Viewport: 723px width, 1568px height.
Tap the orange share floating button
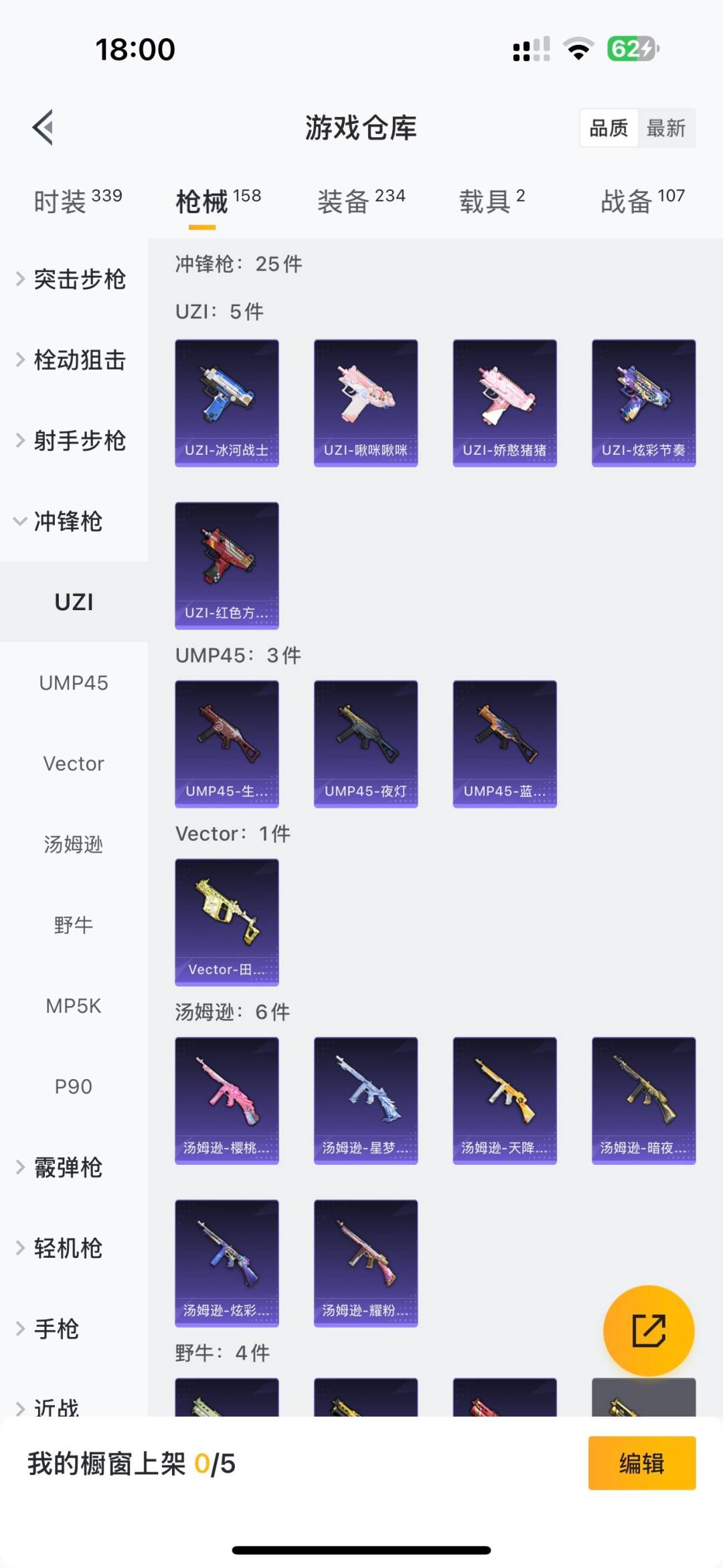click(x=649, y=1330)
